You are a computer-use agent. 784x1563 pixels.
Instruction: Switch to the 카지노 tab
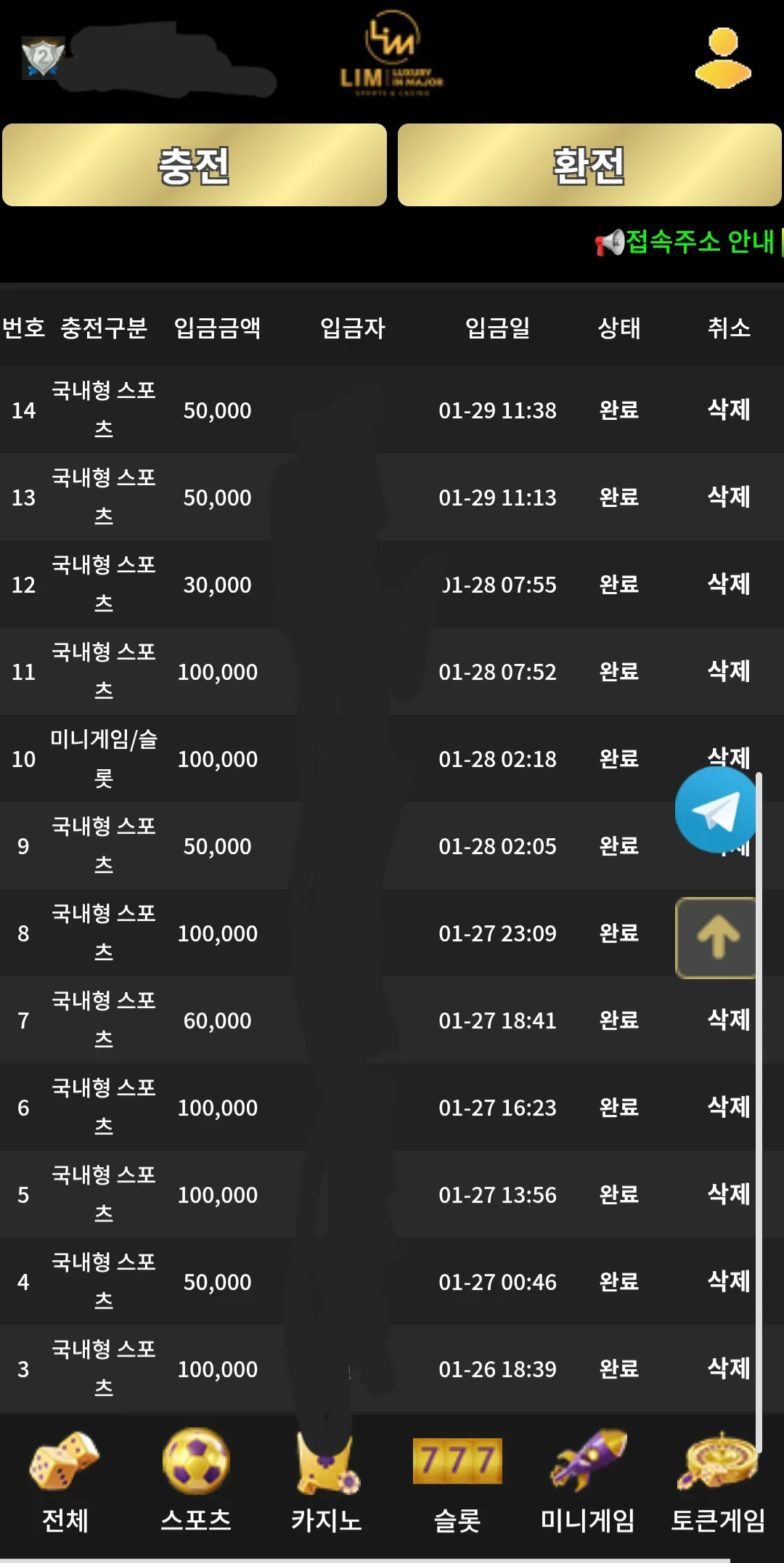(327, 1482)
